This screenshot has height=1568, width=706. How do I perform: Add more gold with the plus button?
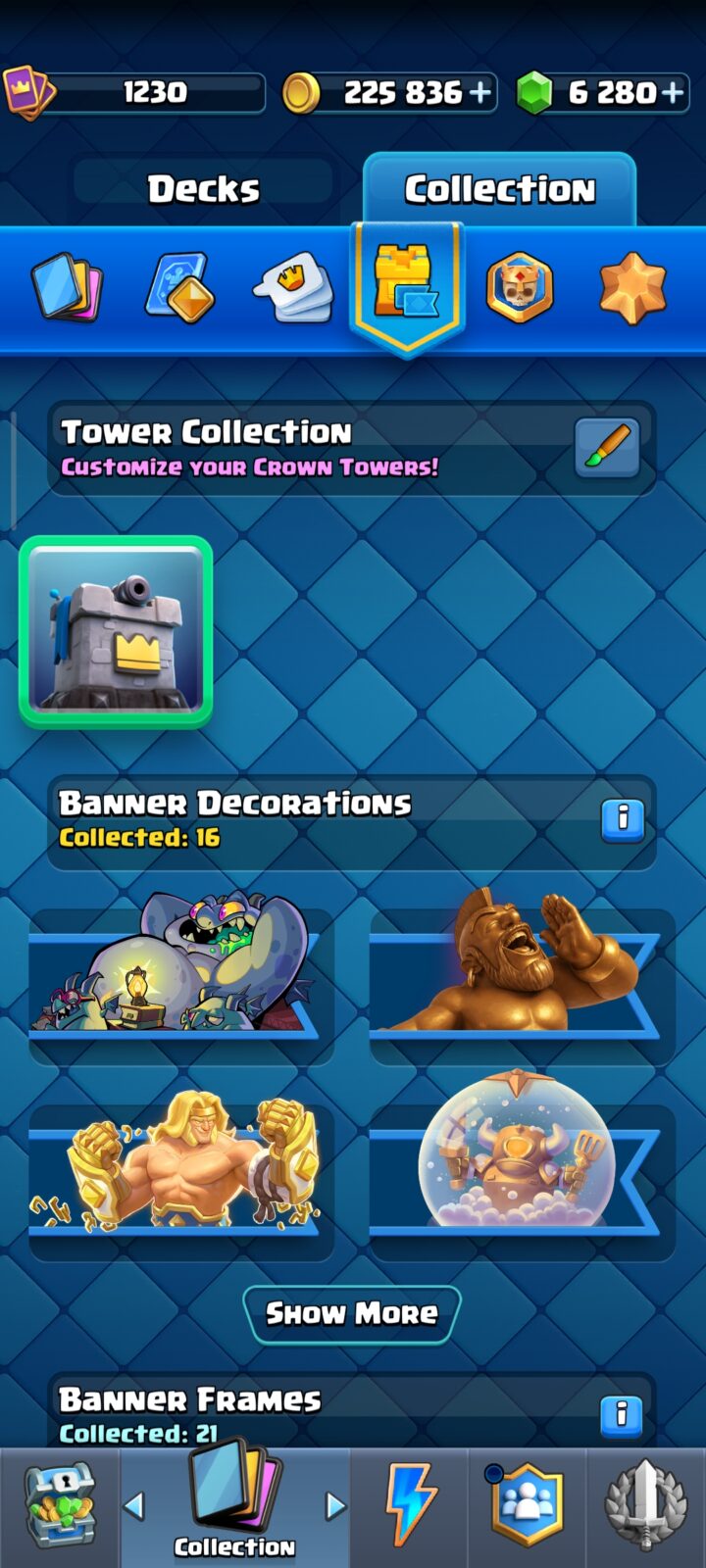(x=480, y=93)
